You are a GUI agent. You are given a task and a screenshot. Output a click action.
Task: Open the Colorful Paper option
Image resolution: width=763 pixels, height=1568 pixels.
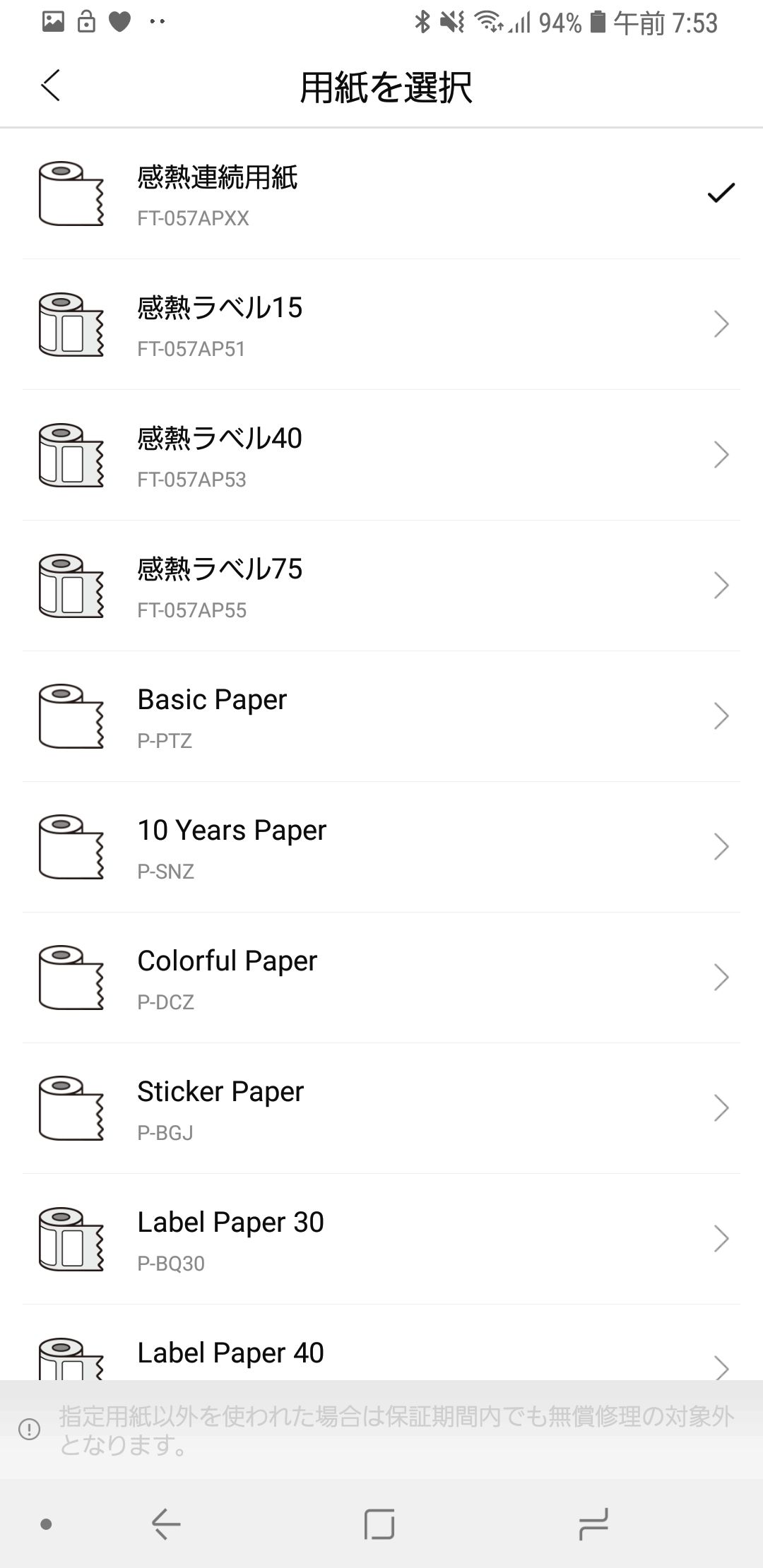381,978
